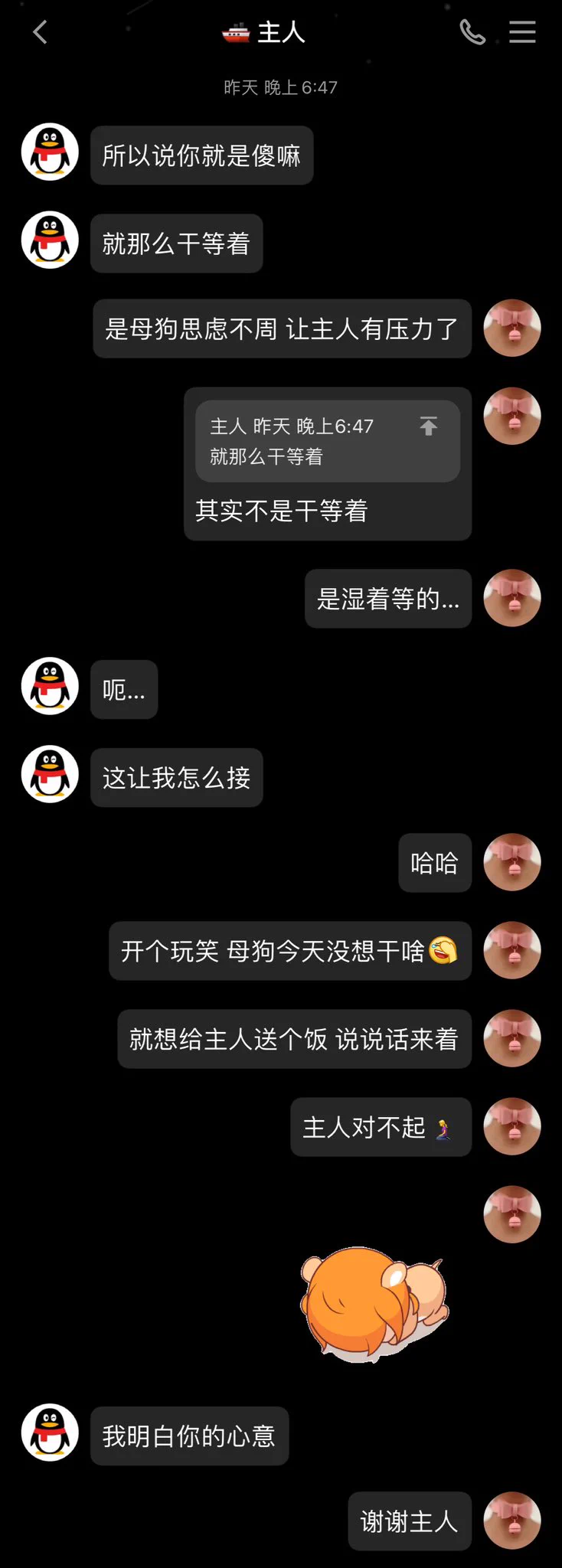Start a voice call from the header
Viewport: 562px width, 1568px height.
[x=472, y=32]
